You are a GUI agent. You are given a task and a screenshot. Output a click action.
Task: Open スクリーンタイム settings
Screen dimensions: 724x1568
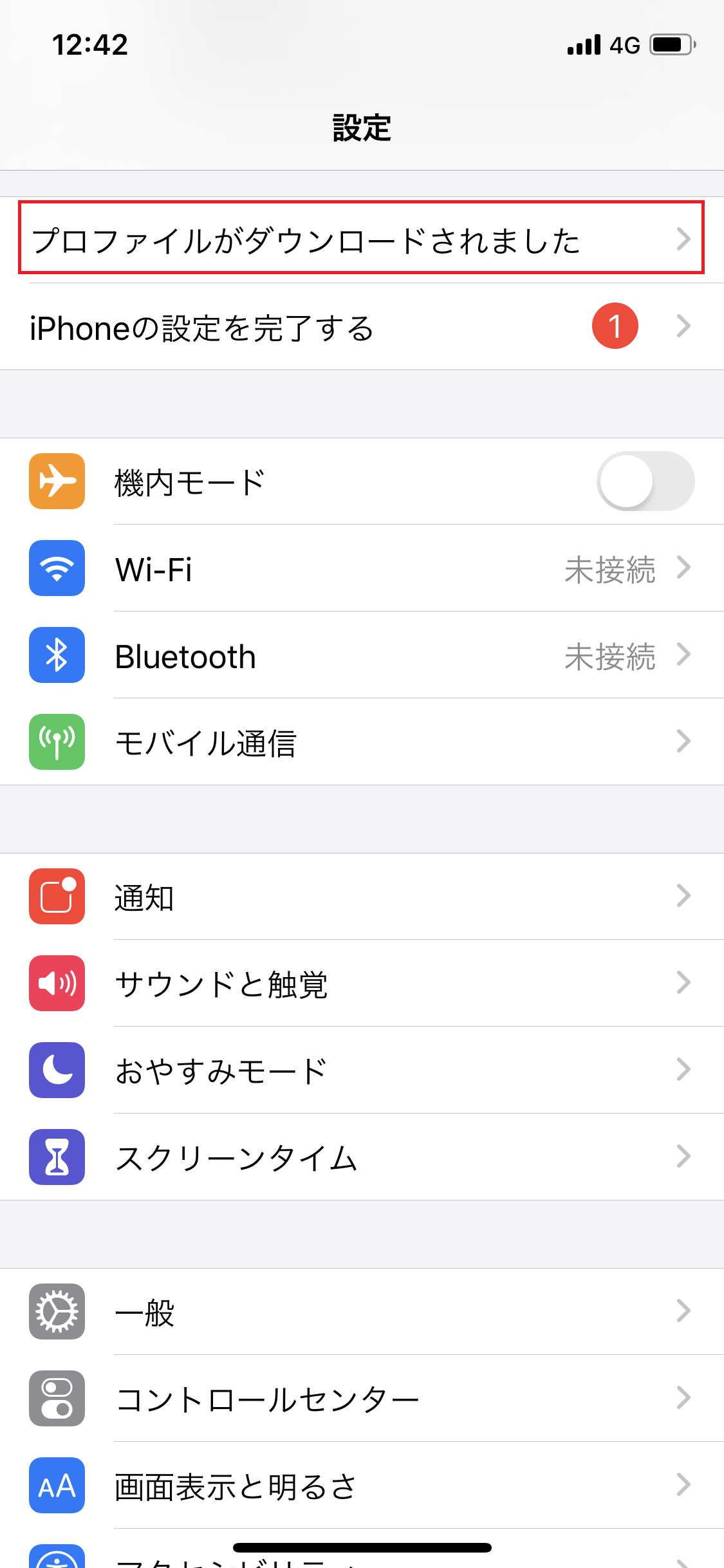[x=362, y=1157]
